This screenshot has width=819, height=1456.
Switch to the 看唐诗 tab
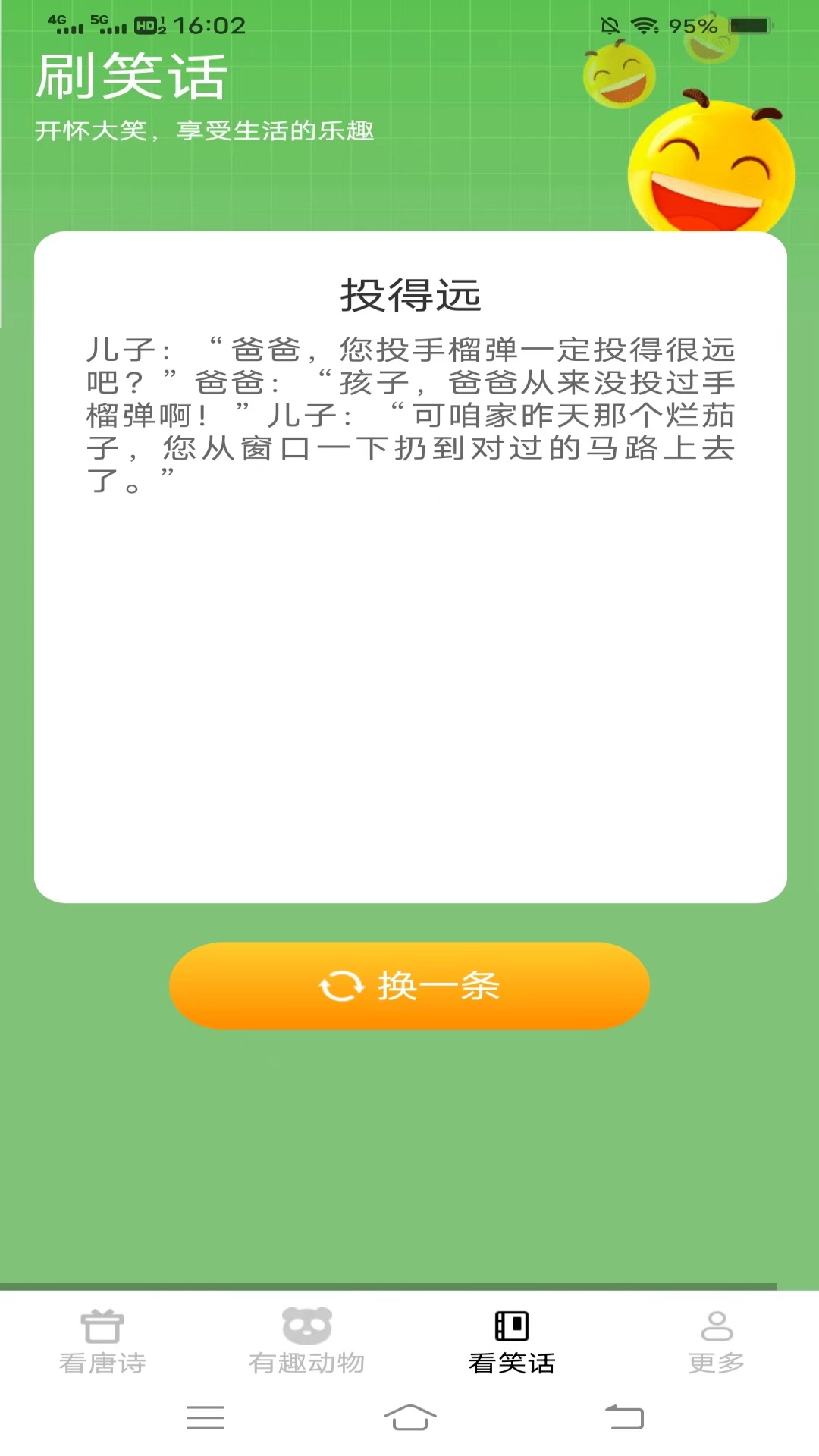(102, 1341)
